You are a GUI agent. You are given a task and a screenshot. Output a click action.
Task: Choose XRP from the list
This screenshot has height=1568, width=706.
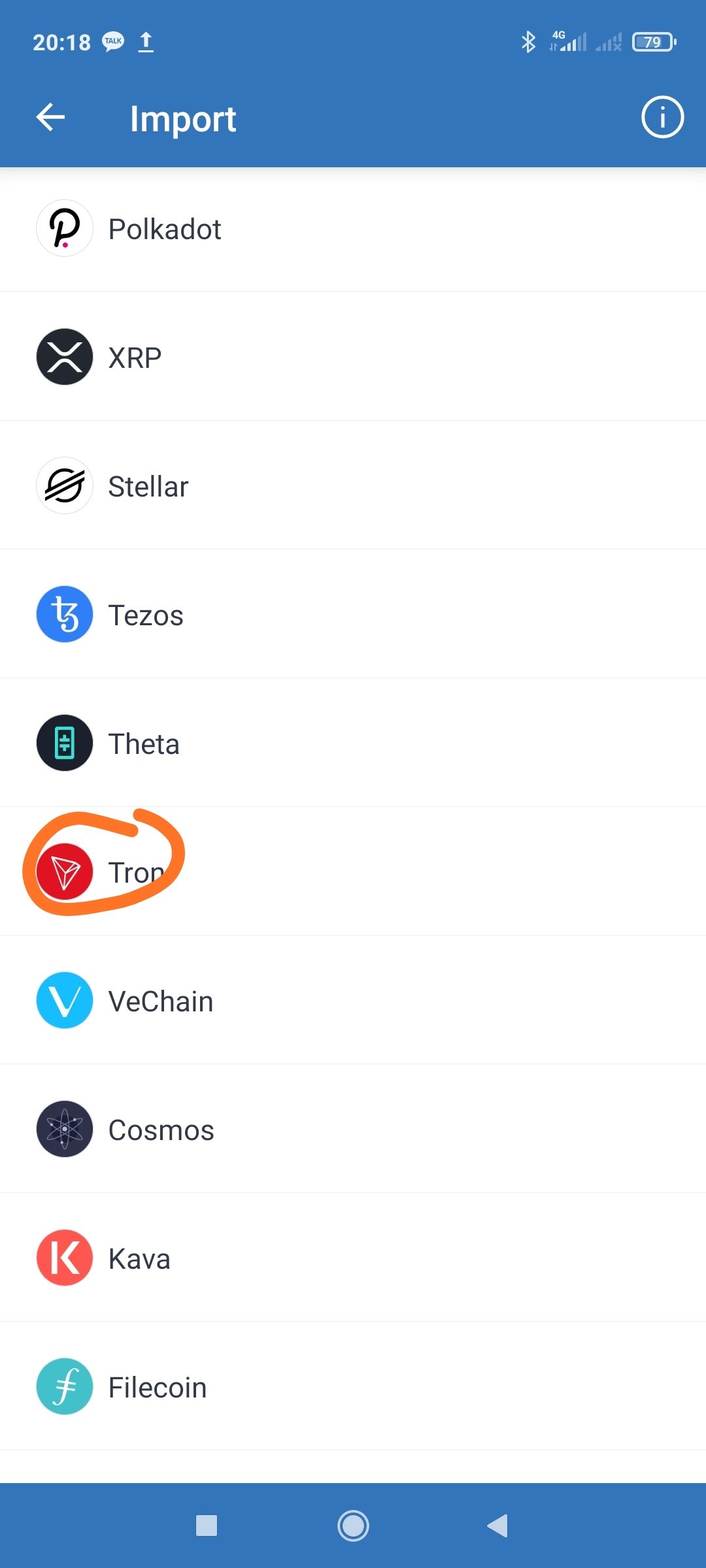click(353, 357)
